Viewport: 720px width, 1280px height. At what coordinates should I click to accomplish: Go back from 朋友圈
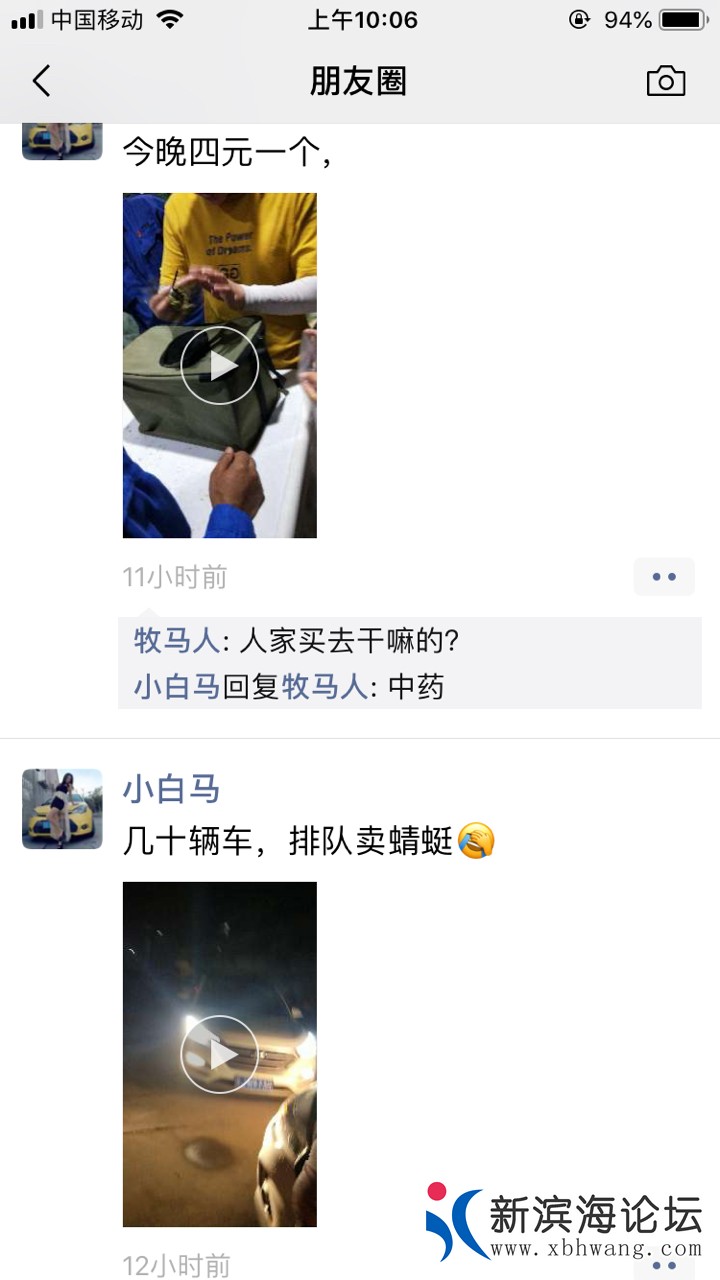tap(41, 81)
